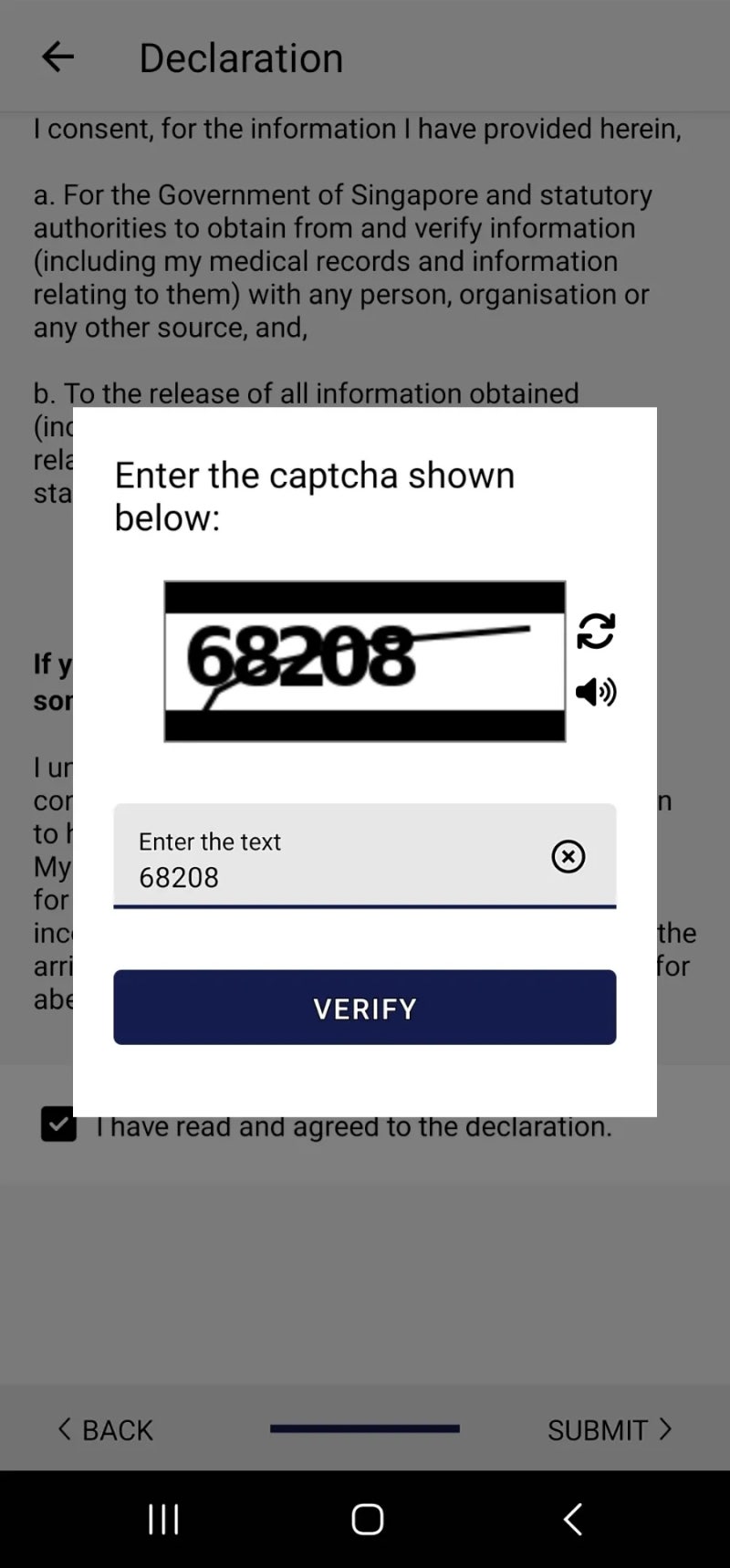Go back using the top arrow
The height and width of the screenshot is (1568, 730).
(57, 57)
